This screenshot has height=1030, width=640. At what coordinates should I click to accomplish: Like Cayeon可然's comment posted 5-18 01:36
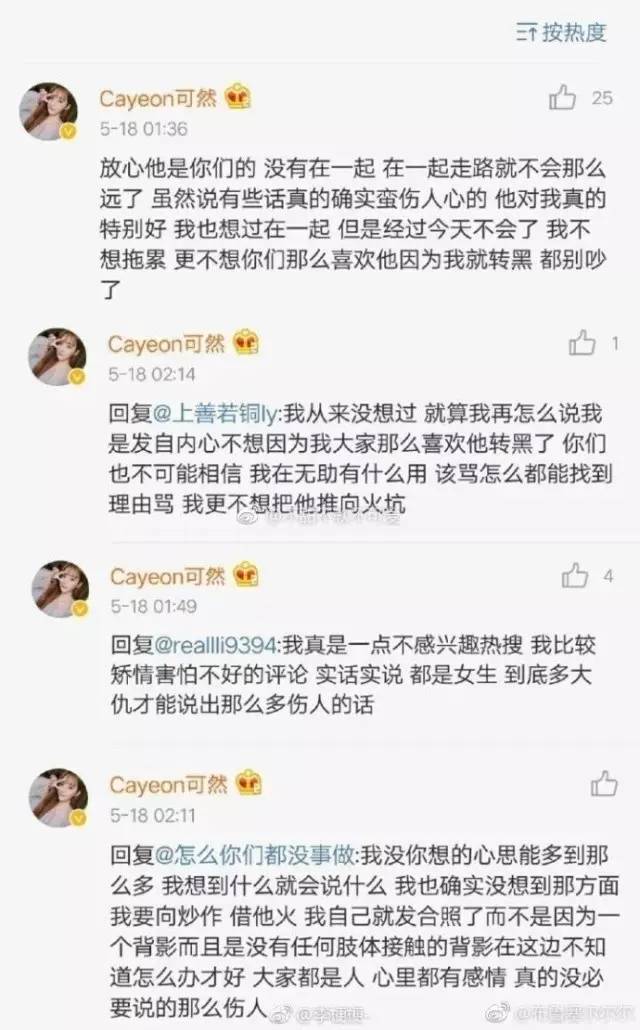563,97
